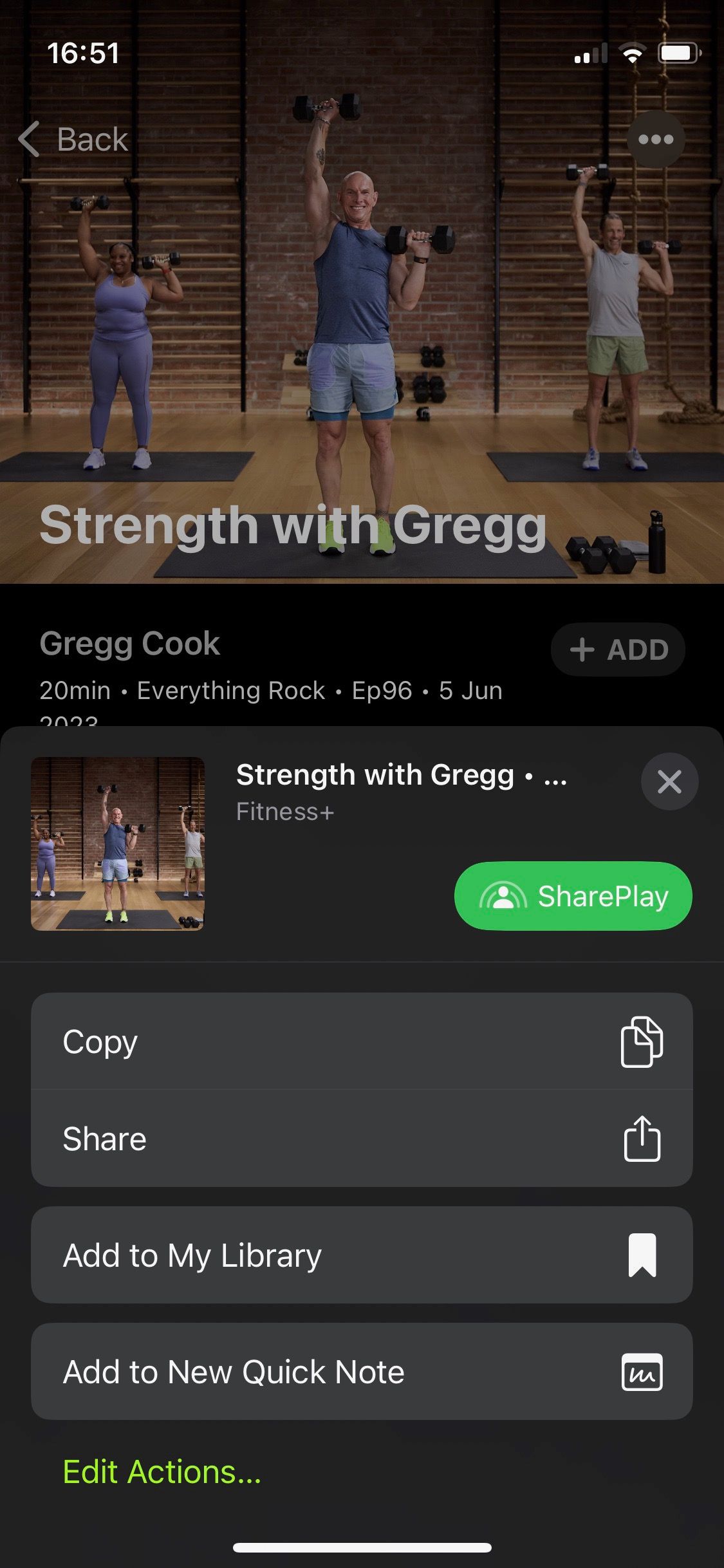724x1568 pixels.
Task: Select Share from the action list
Action: click(x=257, y=1138)
